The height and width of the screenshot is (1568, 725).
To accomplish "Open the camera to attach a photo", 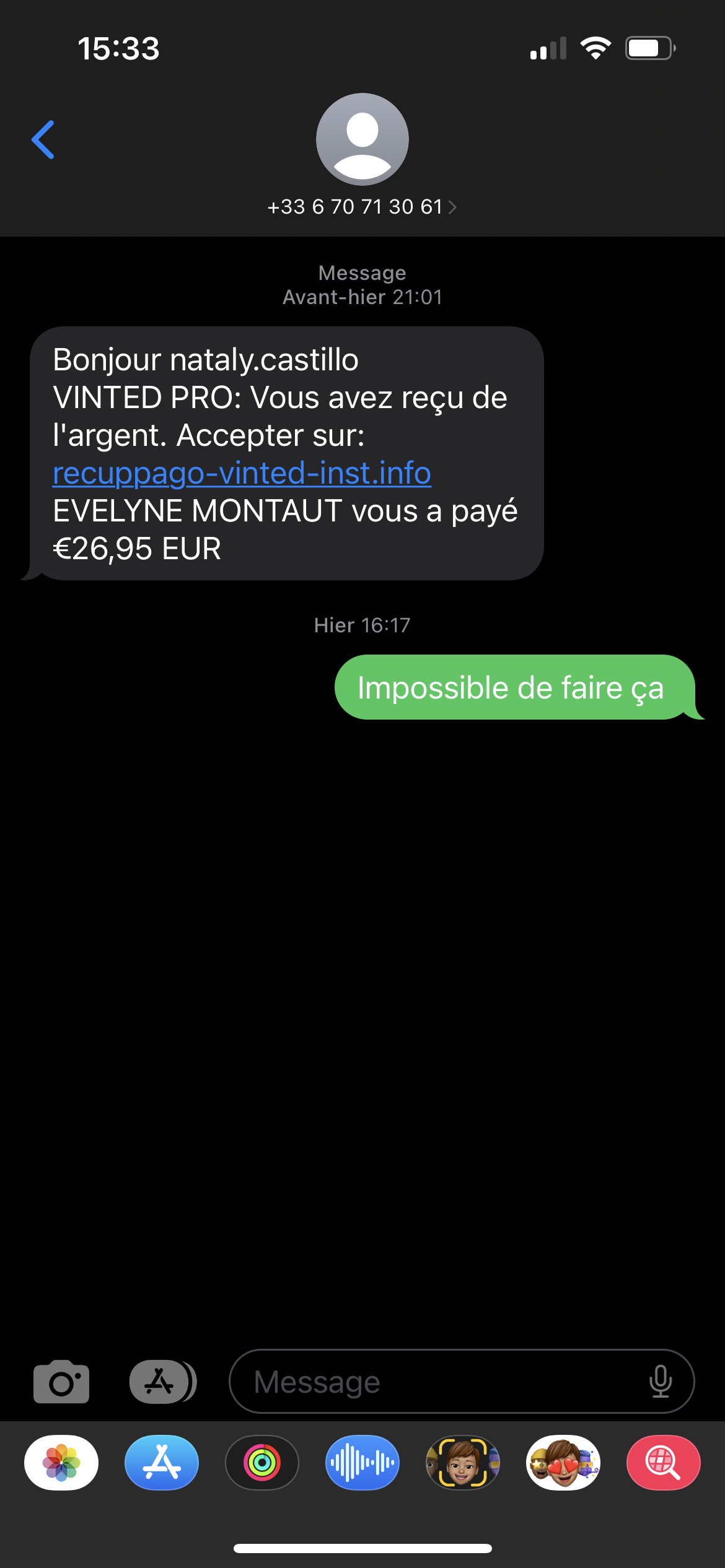I will [x=61, y=1382].
